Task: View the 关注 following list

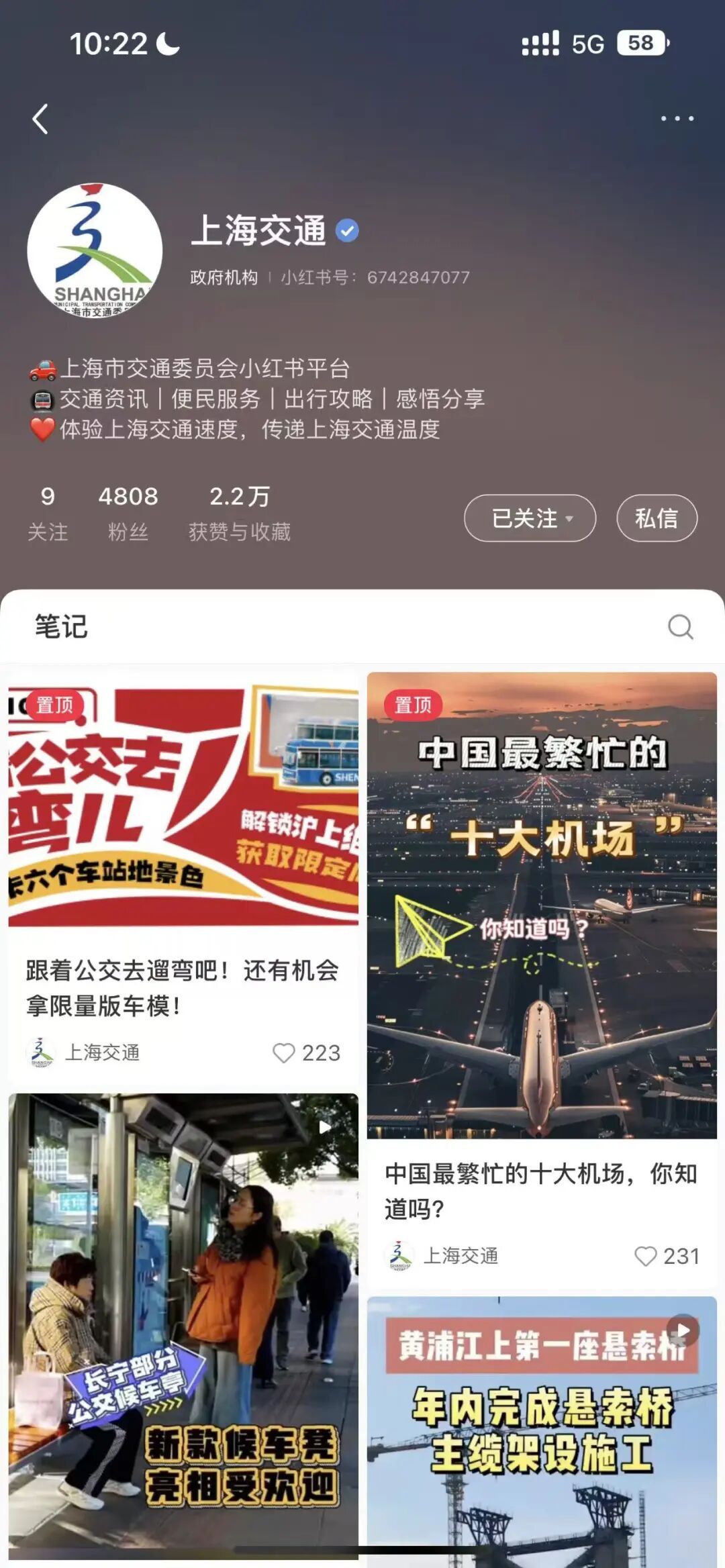Action: pos(48,513)
